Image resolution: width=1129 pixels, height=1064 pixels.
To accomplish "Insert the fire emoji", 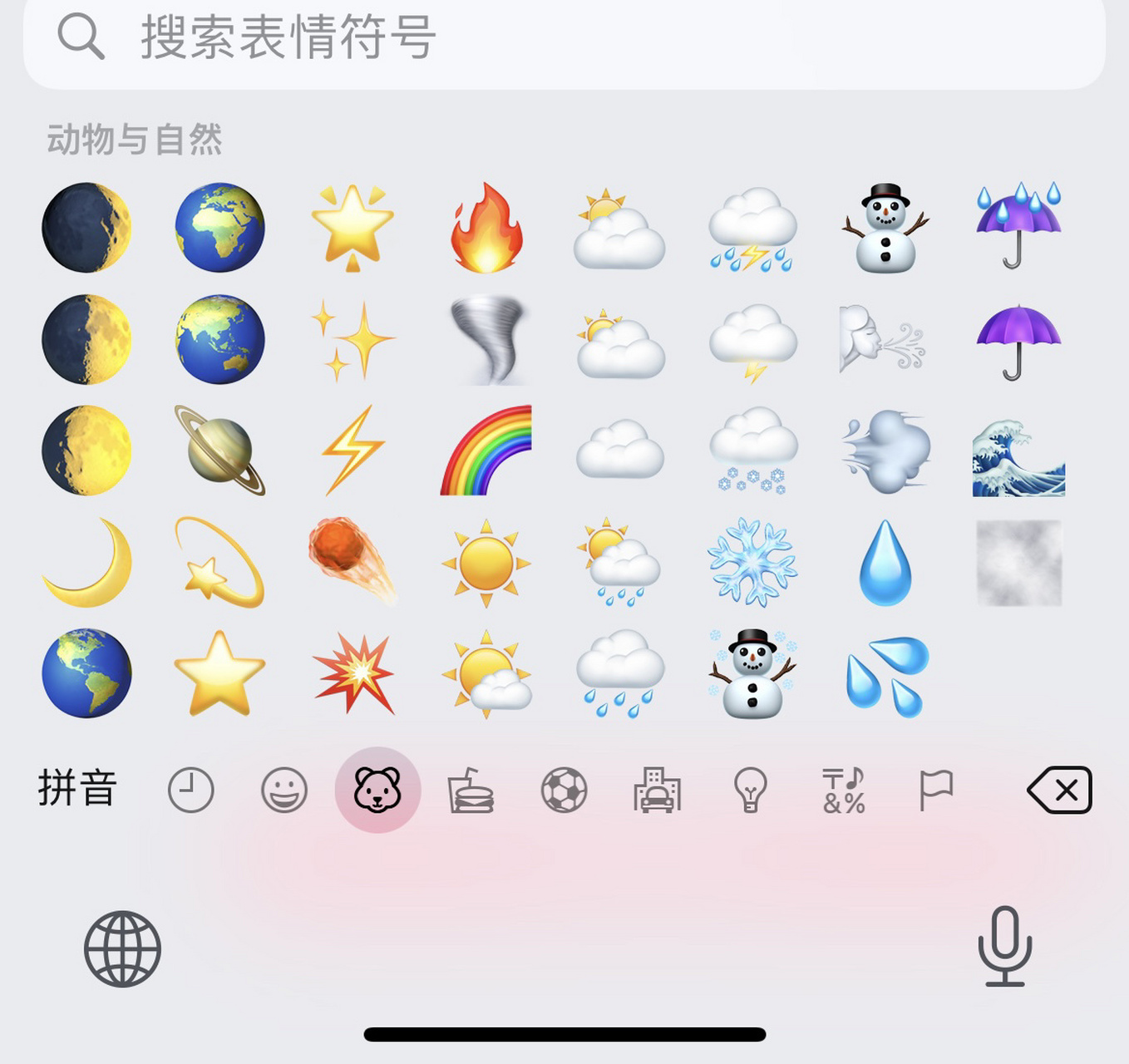I will (x=486, y=228).
